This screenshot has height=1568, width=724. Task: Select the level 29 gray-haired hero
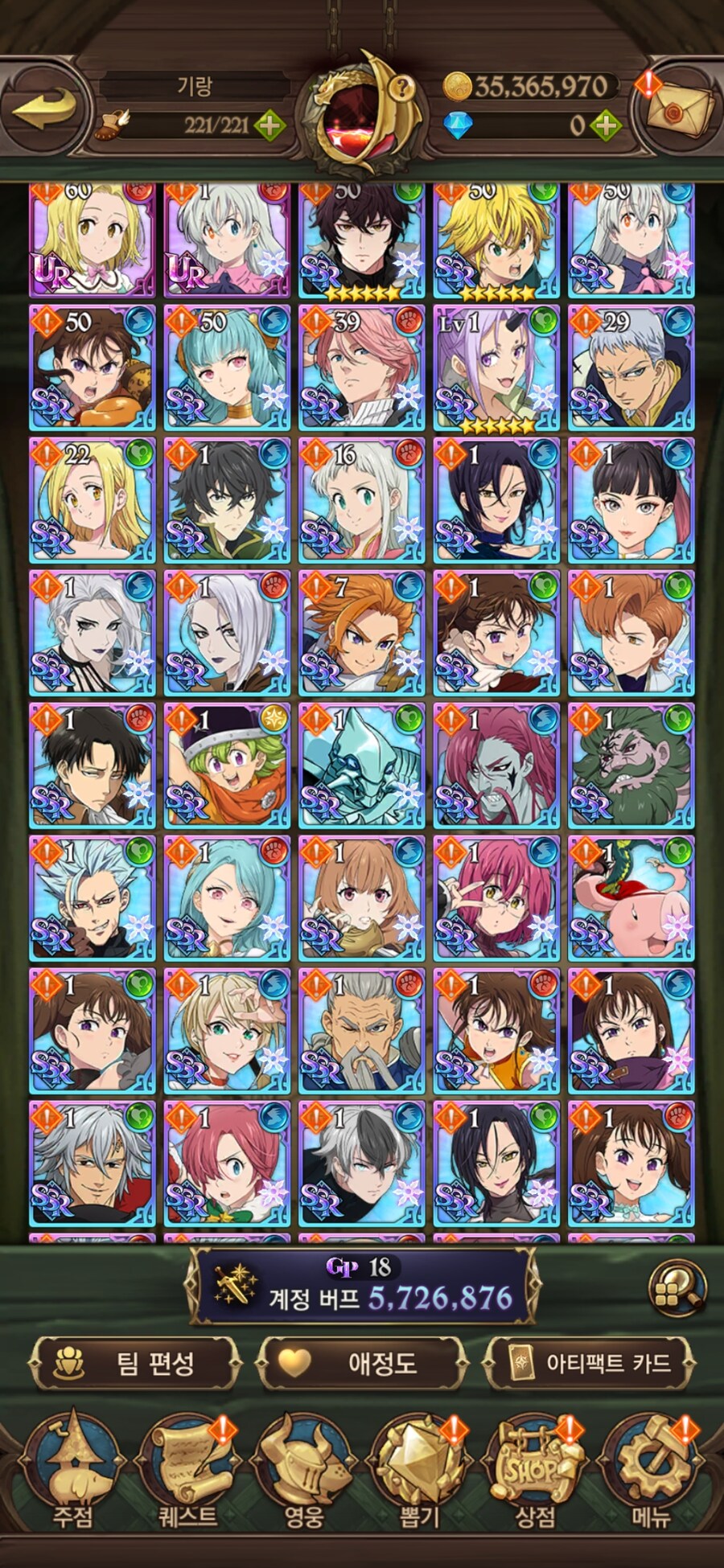click(x=631, y=367)
